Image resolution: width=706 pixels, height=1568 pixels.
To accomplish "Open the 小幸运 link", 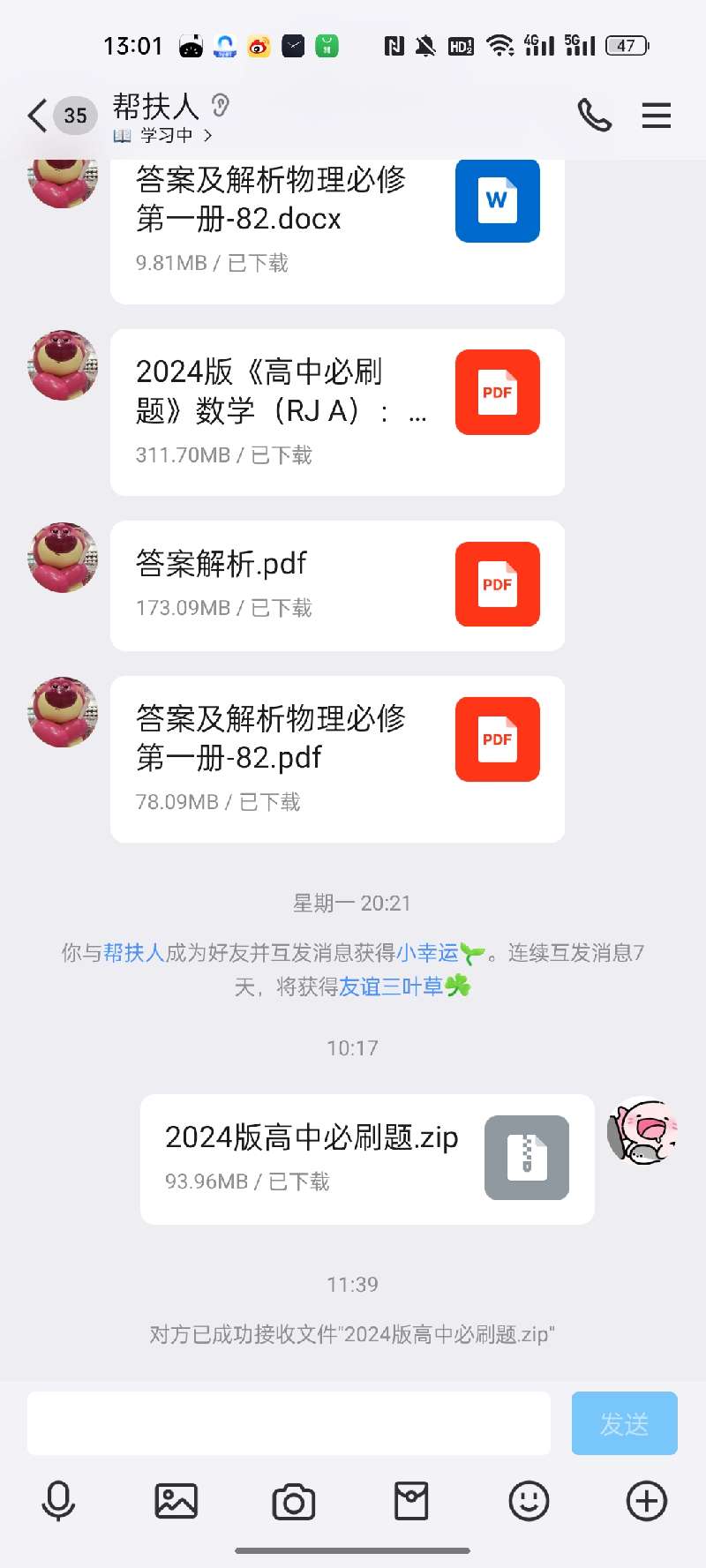I will coord(428,953).
